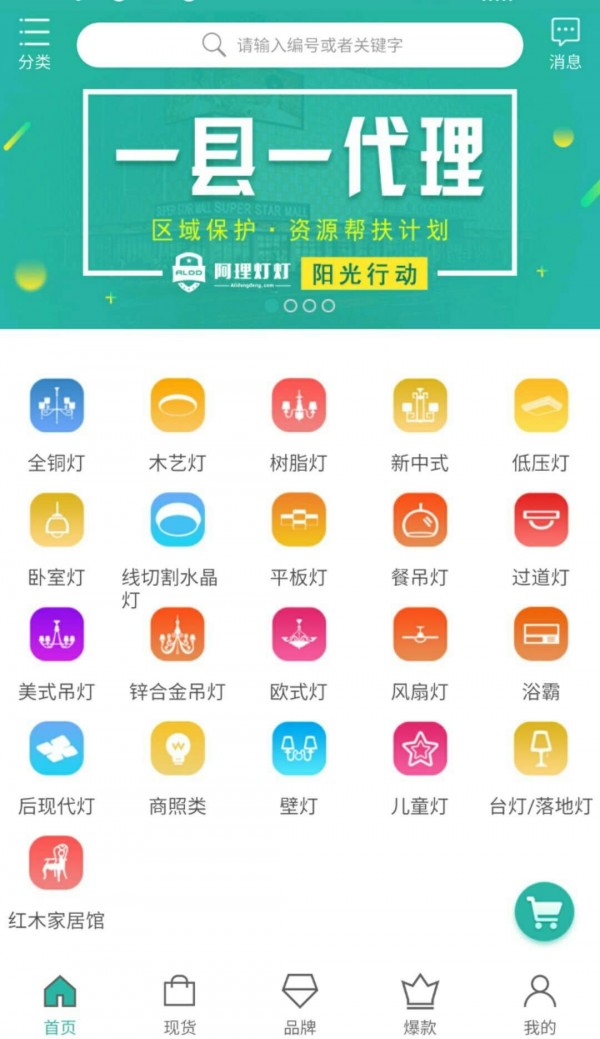Open the 消息 messages icon
600x1039 pixels.
point(565,43)
